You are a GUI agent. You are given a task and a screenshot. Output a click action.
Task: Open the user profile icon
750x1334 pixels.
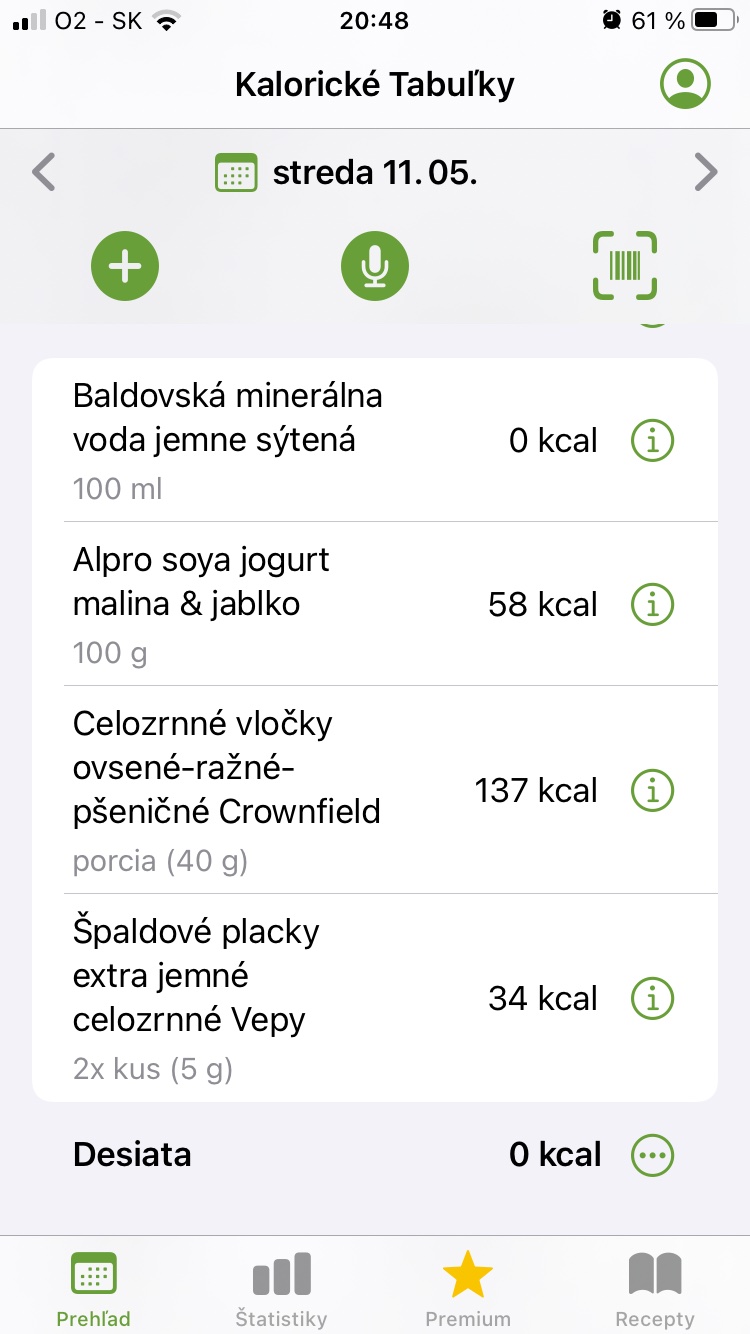pos(685,83)
